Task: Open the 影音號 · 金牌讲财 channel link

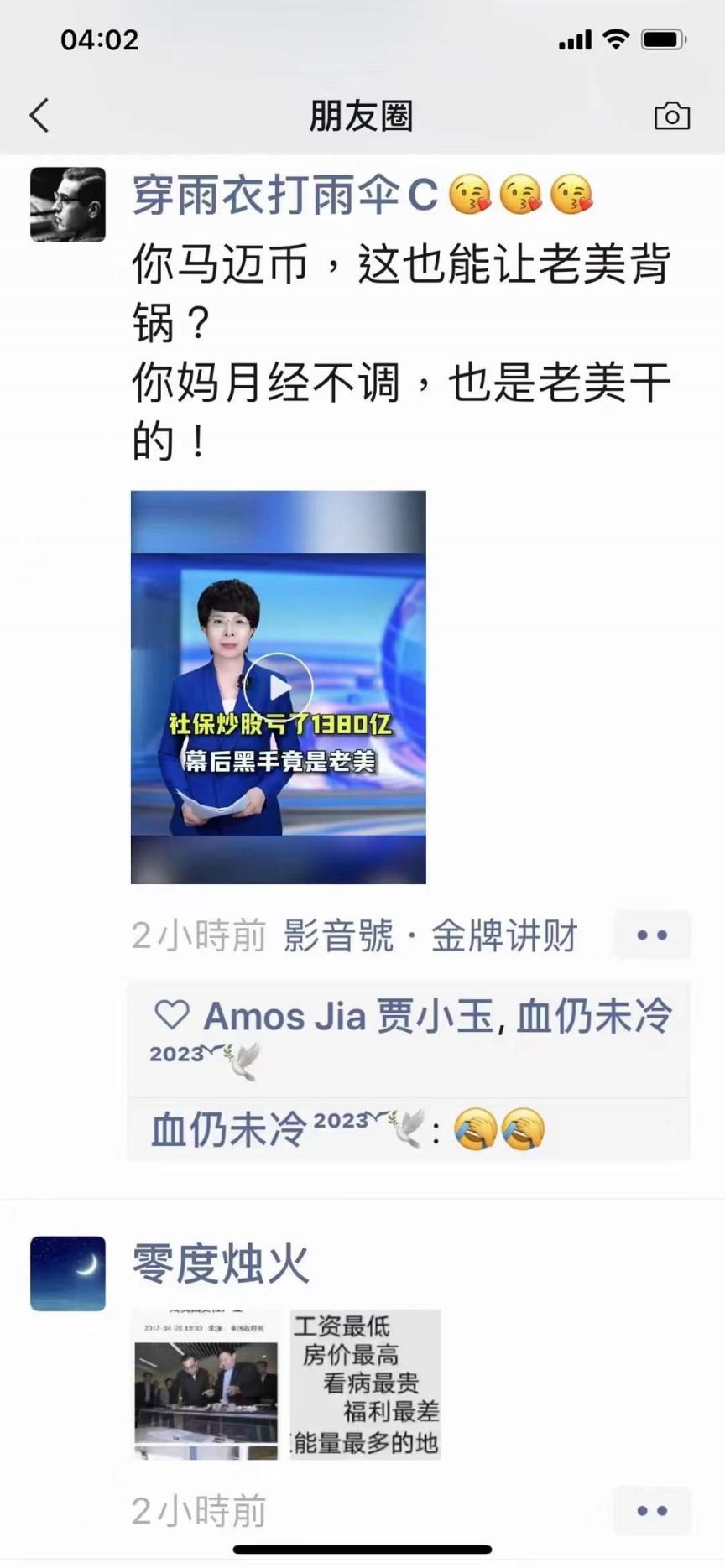Action: click(430, 935)
